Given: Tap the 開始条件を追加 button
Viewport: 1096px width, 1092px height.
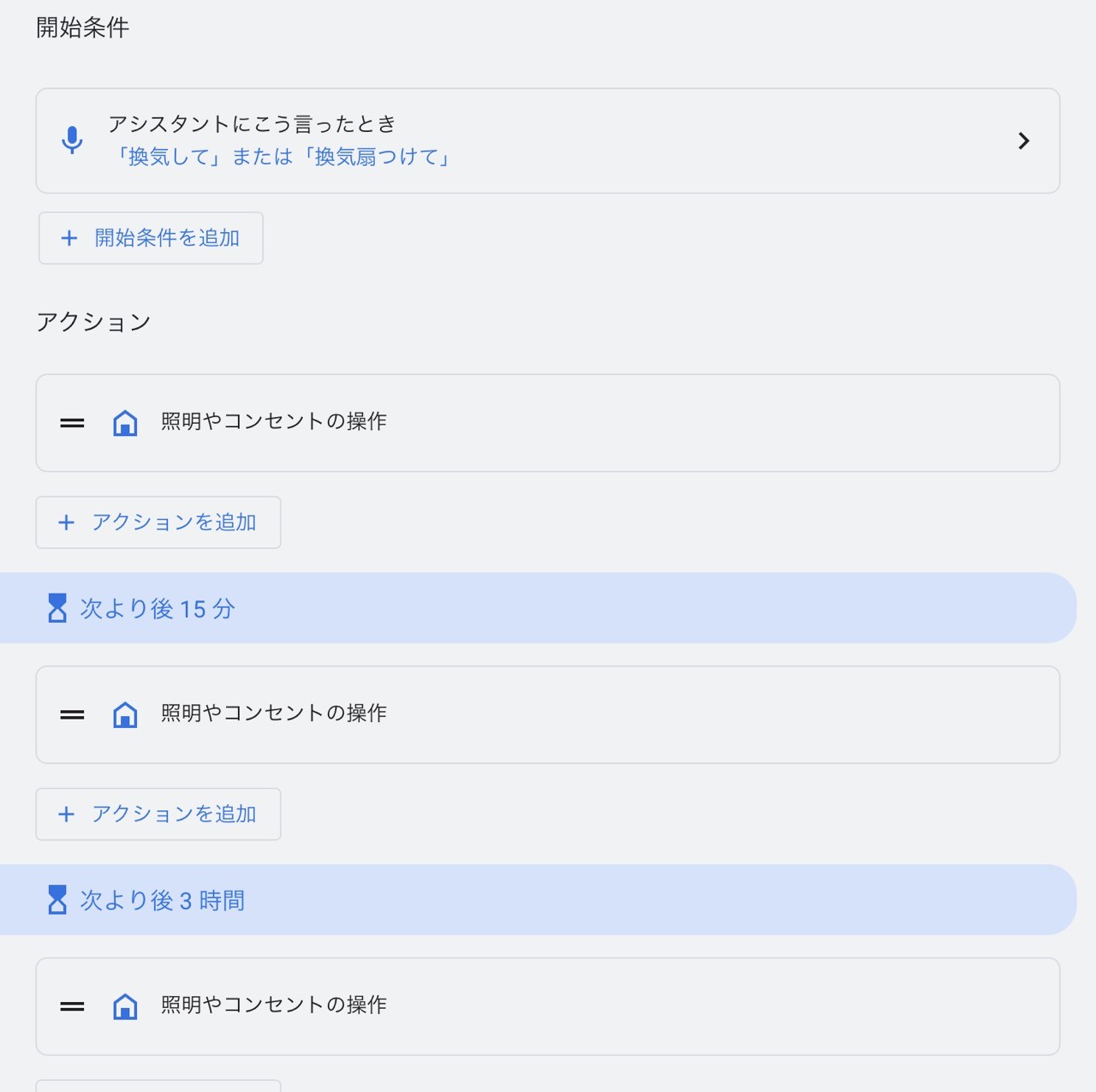Looking at the screenshot, I should [x=151, y=238].
